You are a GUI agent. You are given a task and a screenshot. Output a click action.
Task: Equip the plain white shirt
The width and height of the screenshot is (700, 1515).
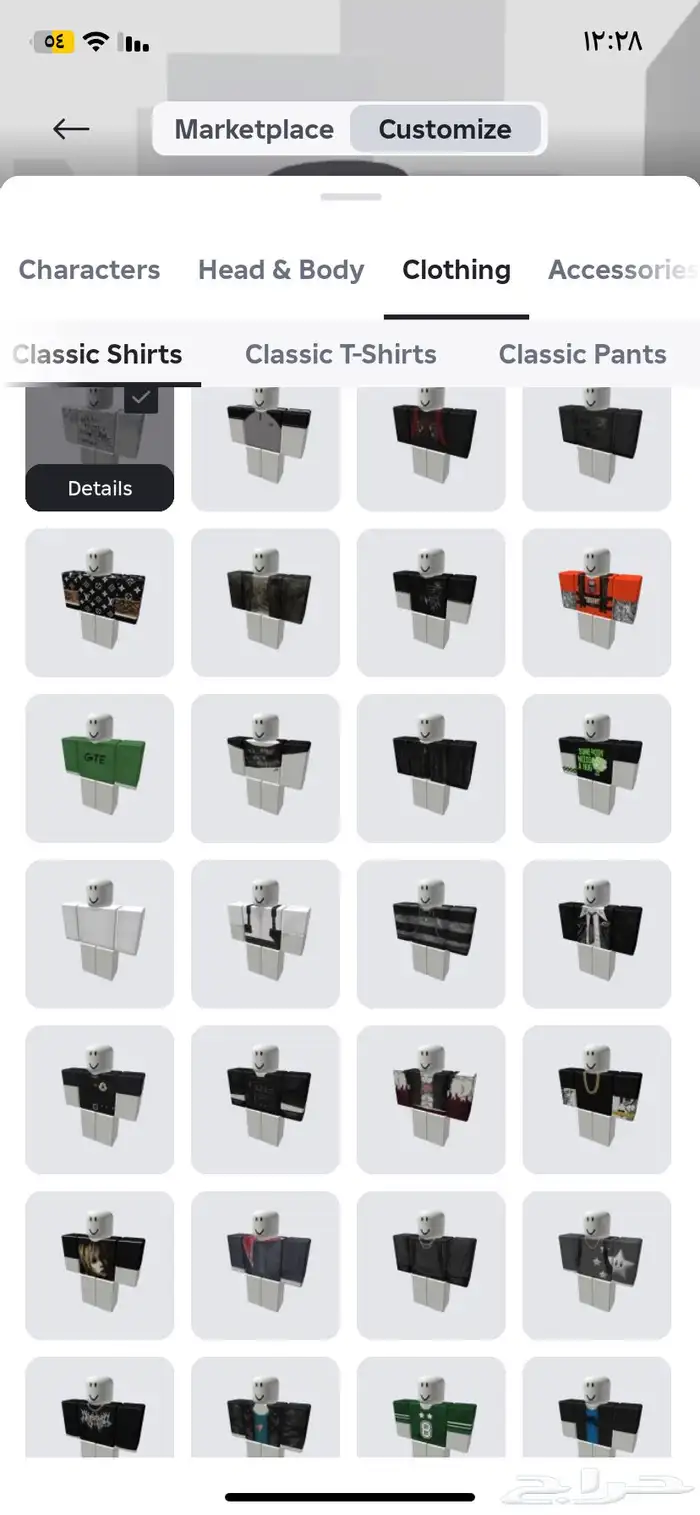tap(99, 934)
